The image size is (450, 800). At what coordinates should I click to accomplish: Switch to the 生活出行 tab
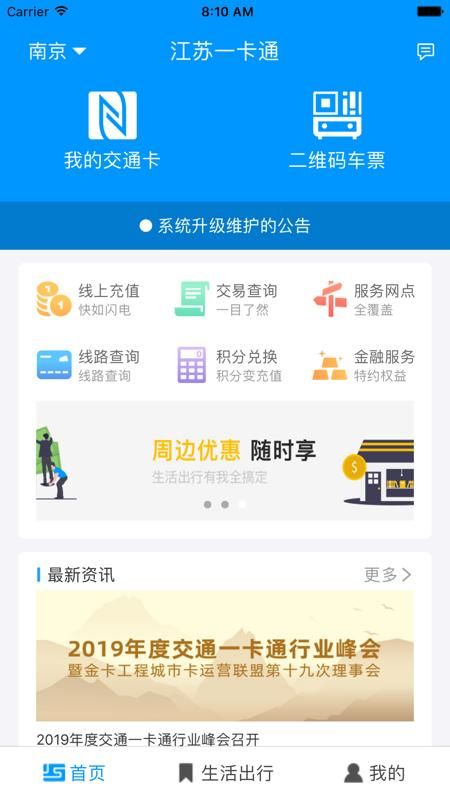tap(226, 773)
